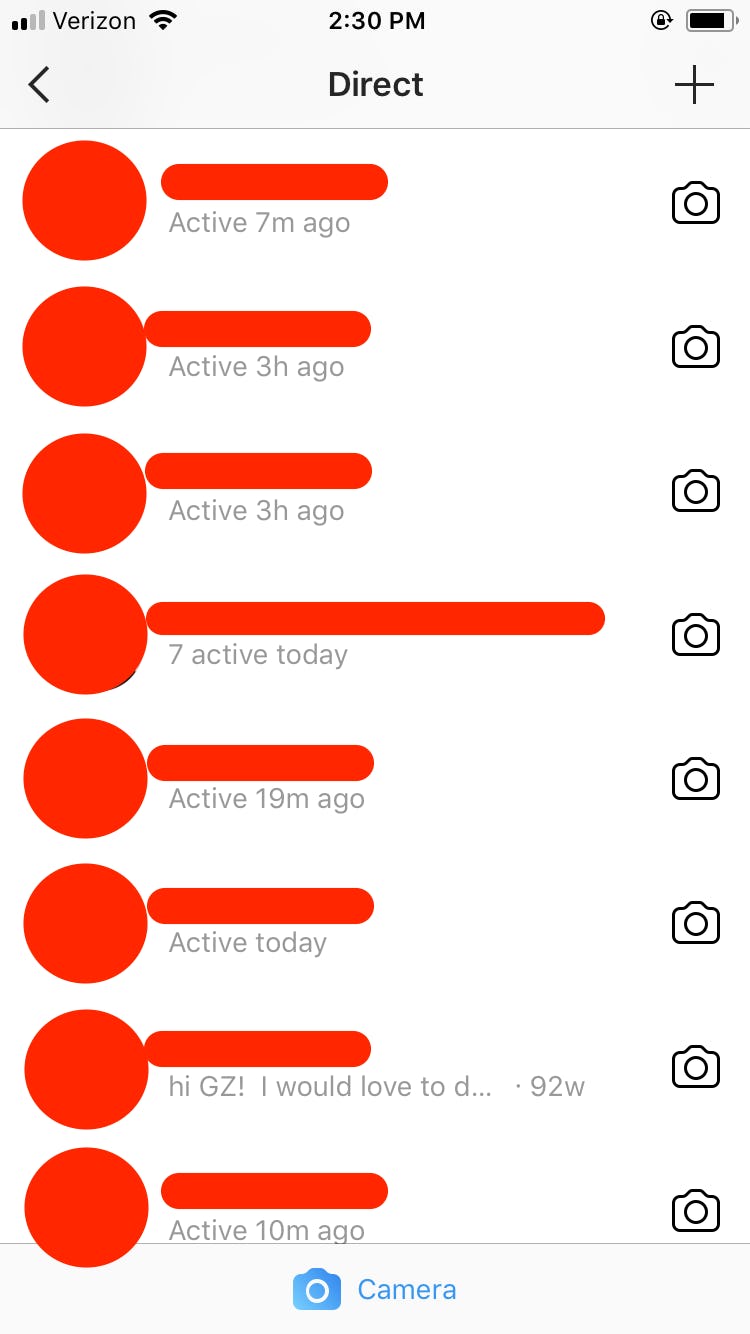This screenshot has height=1334, width=750.
Task: Tap the Wi-Fi icon in the status bar
Action: click(163, 18)
